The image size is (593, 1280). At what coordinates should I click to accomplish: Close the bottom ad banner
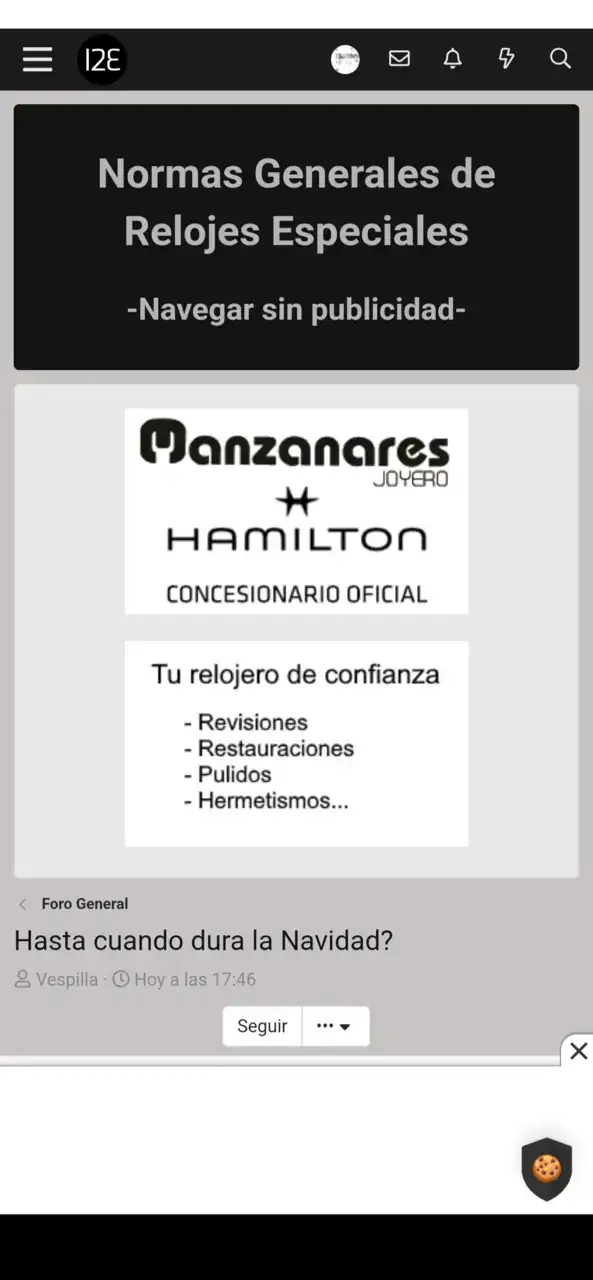(578, 1050)
